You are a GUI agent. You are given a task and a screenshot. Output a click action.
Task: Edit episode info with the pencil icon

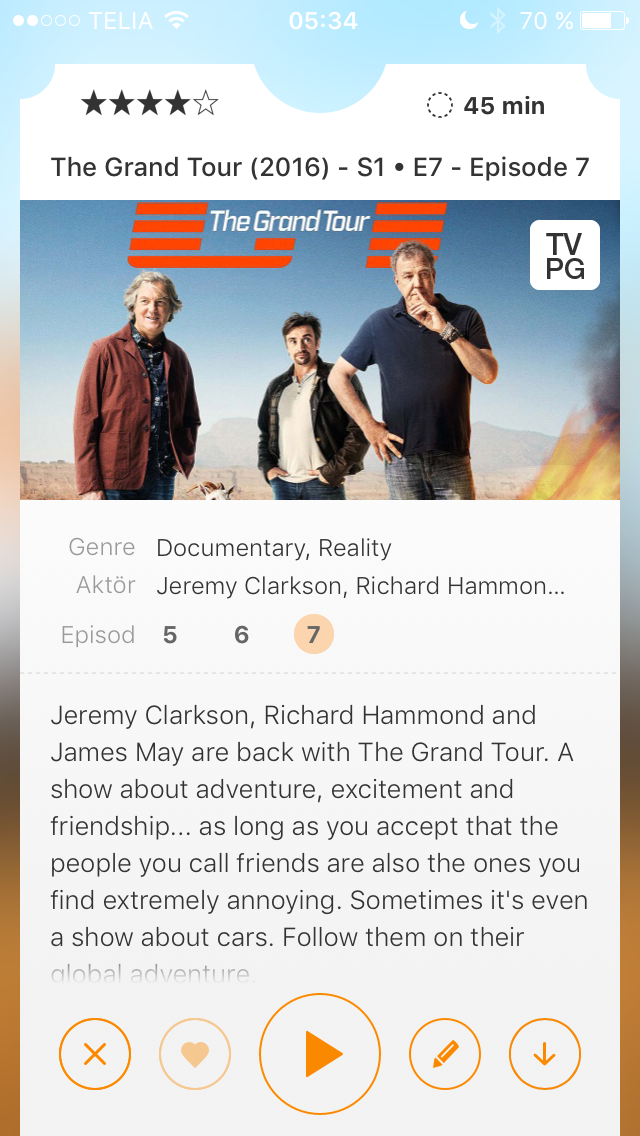coord(445,1054)
